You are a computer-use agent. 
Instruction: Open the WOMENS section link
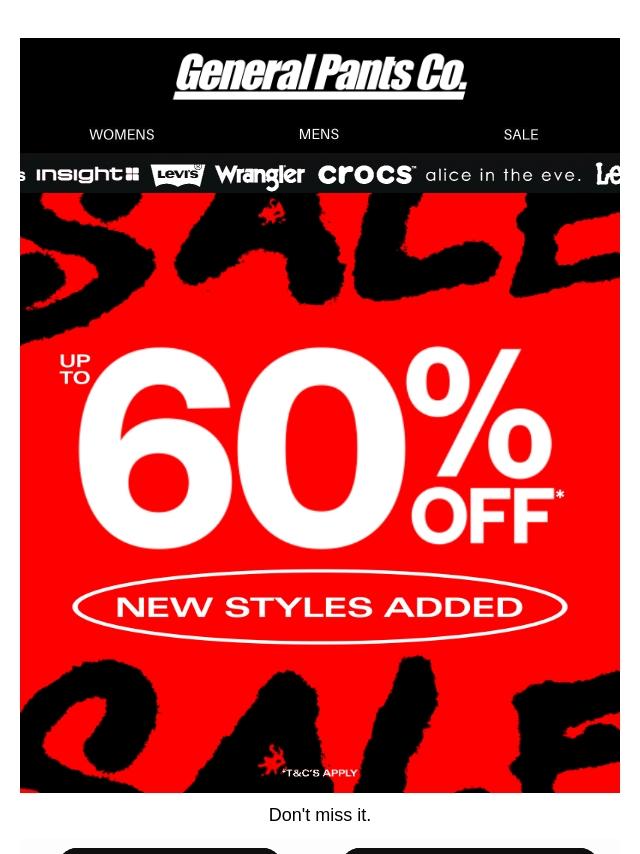coord(121,134)
